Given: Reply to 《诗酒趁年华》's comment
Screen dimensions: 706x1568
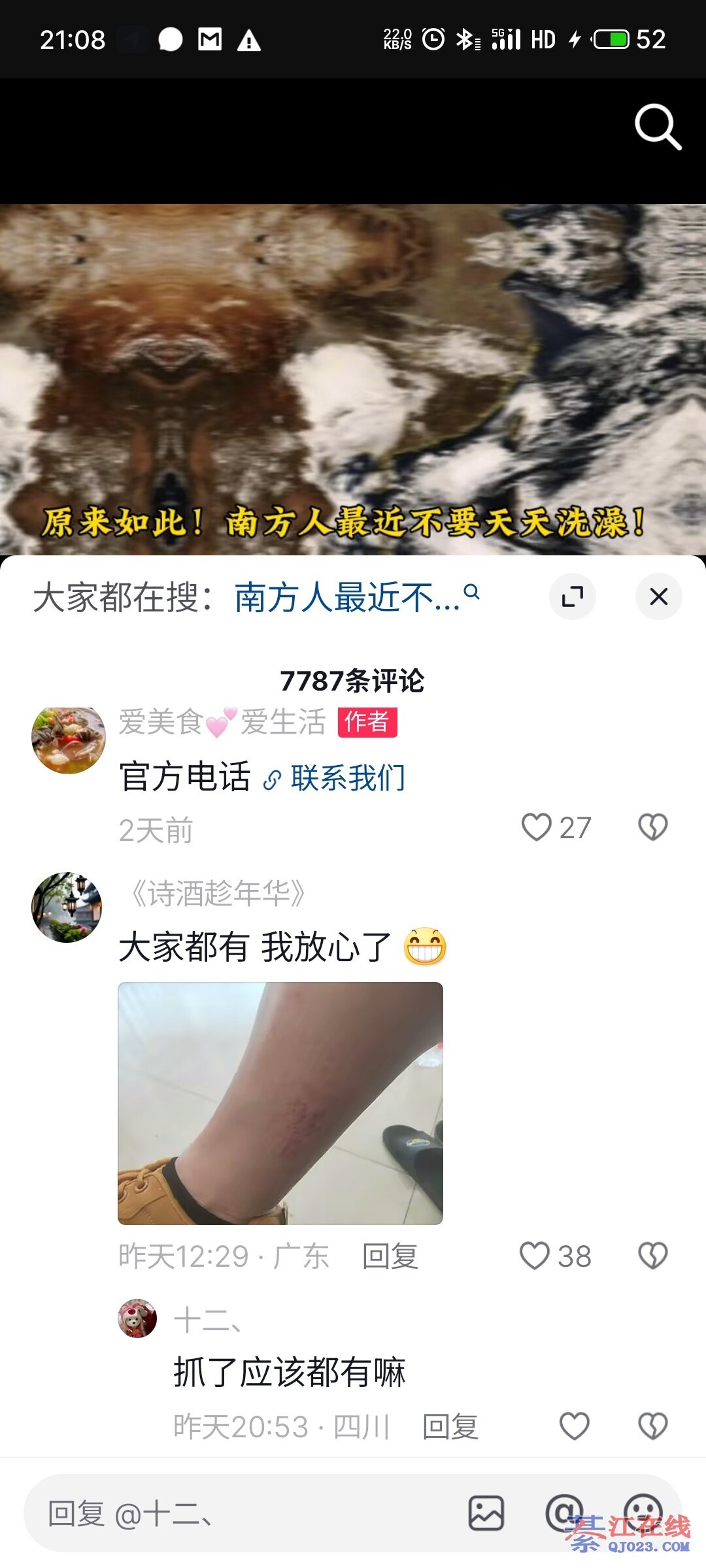Looking at the screenshot, I should point(390,1256).
